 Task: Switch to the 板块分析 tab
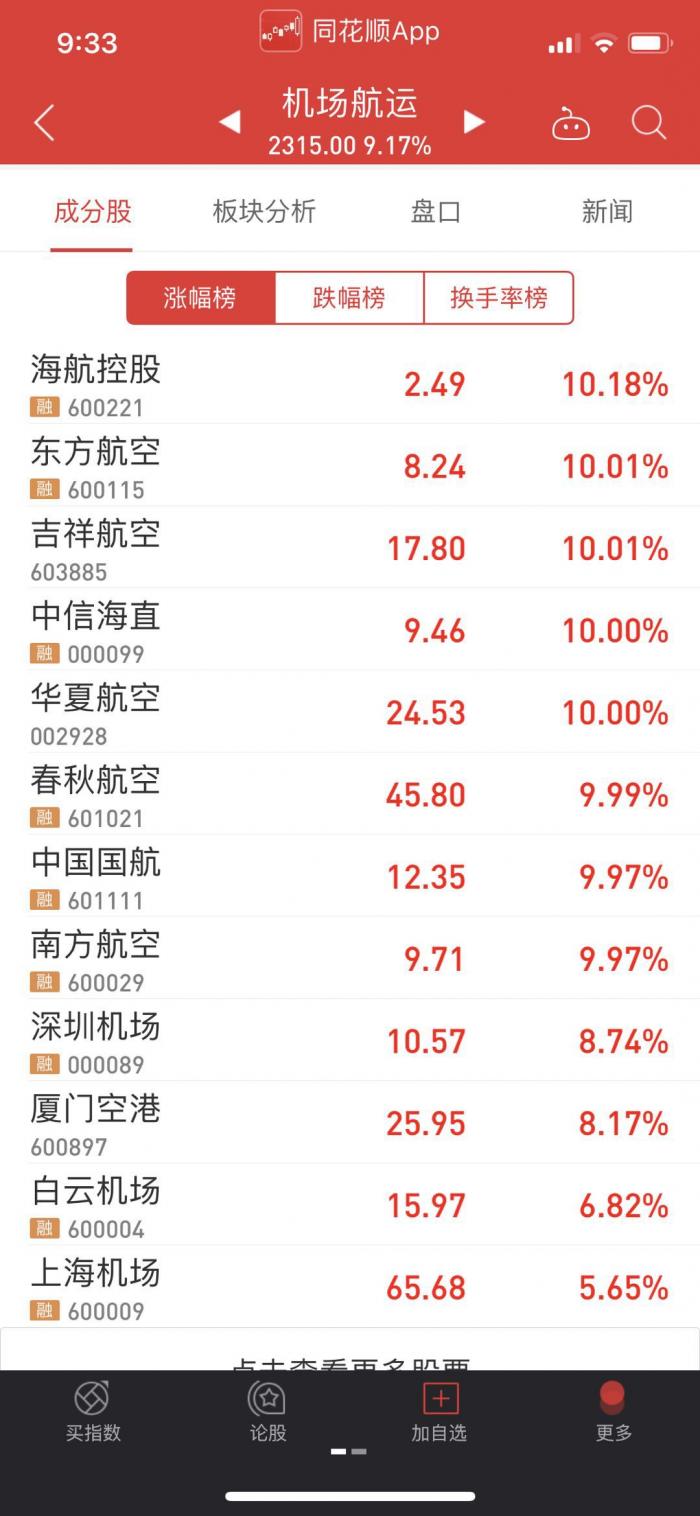(x=264, y=212)
